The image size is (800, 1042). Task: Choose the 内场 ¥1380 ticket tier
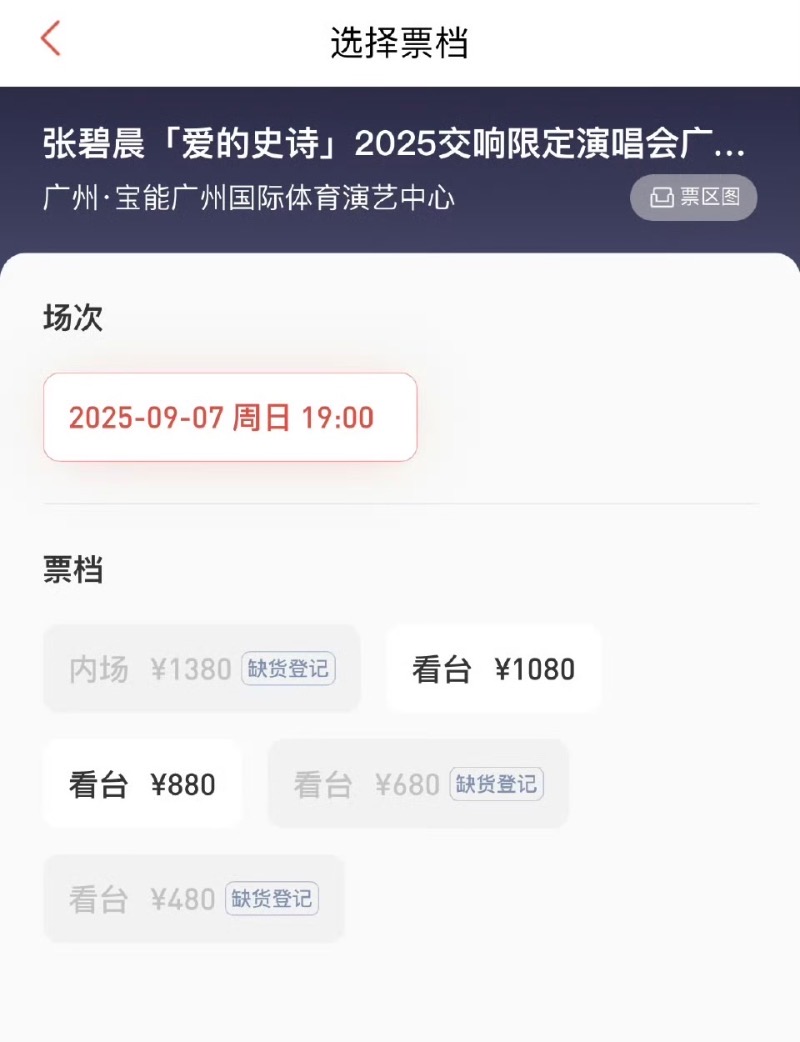[x=201, y=668]
